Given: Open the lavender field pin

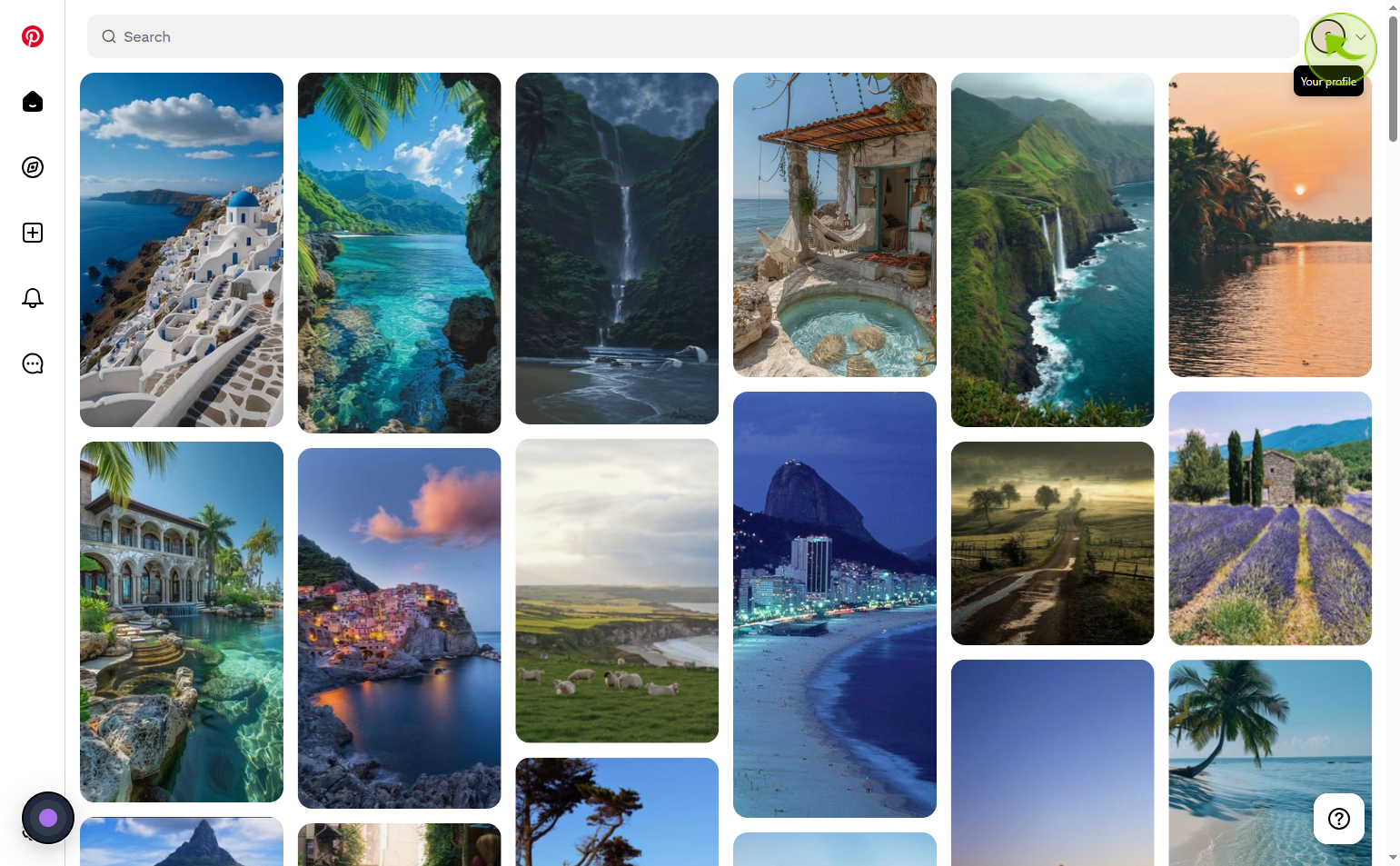Looking at the screenshot, I should click(1269, 518).
